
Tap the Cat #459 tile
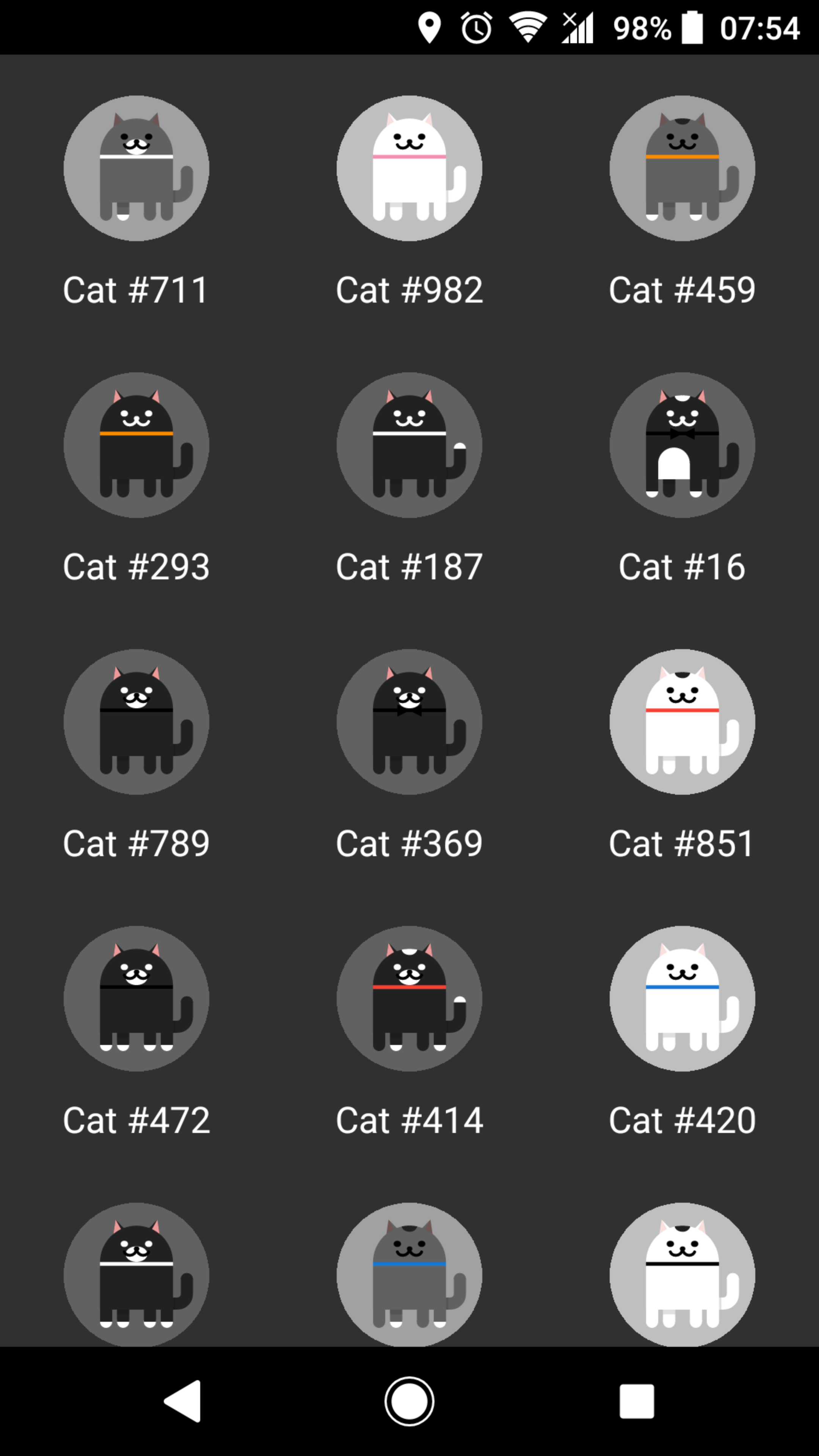tap(682, 168)
